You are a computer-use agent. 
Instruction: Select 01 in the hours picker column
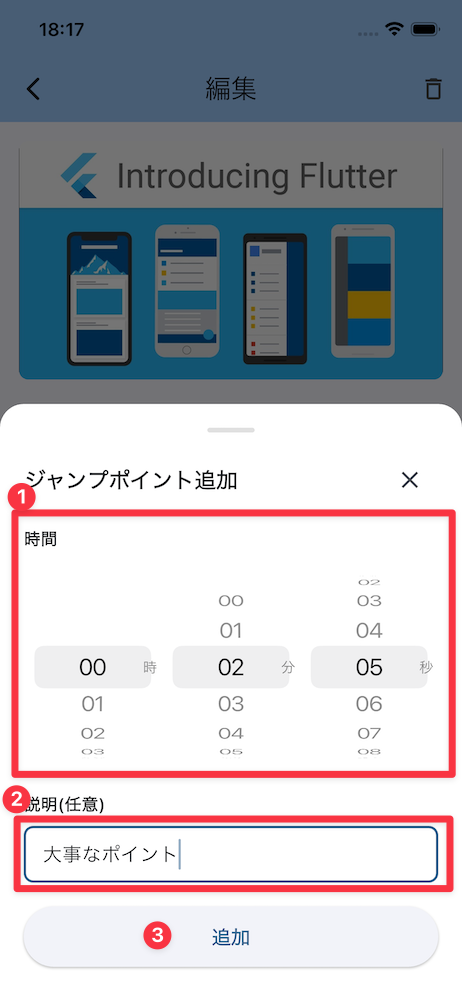[93, 704]
